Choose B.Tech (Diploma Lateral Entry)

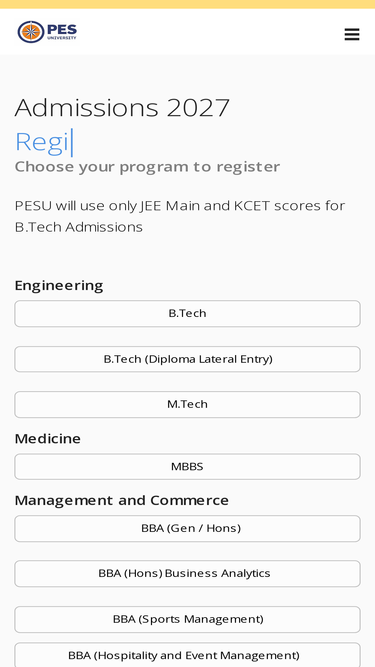pos(188,359)
